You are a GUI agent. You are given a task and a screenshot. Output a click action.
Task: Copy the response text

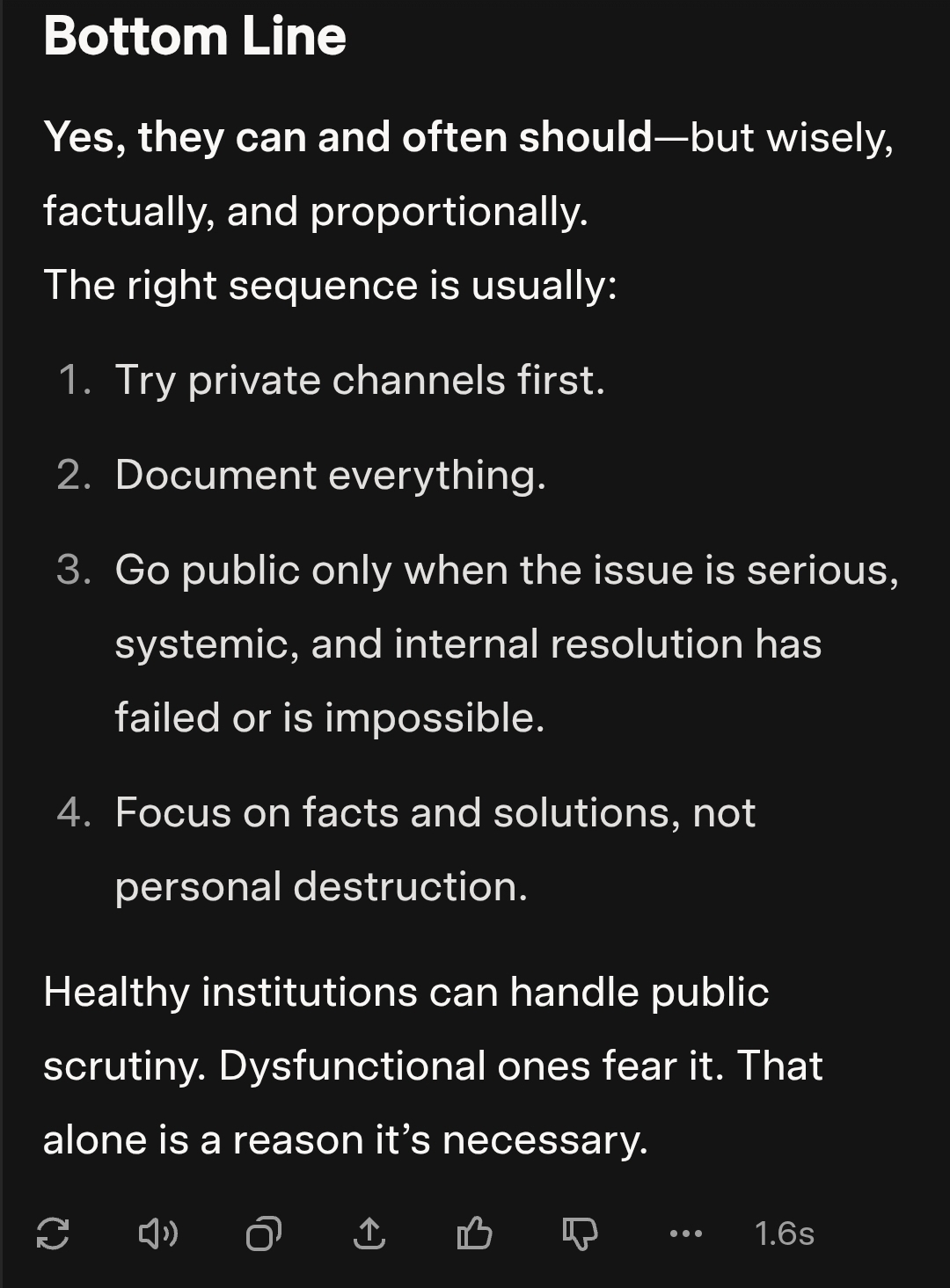(263, 1233)
